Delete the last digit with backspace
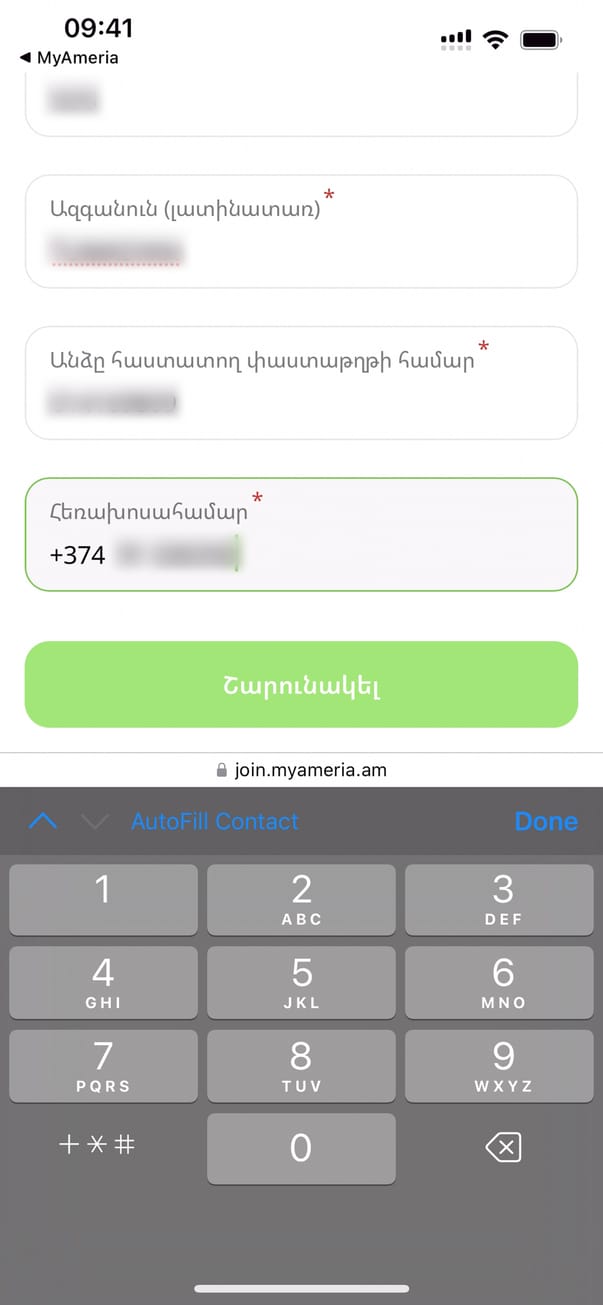 coord(503,1148)
